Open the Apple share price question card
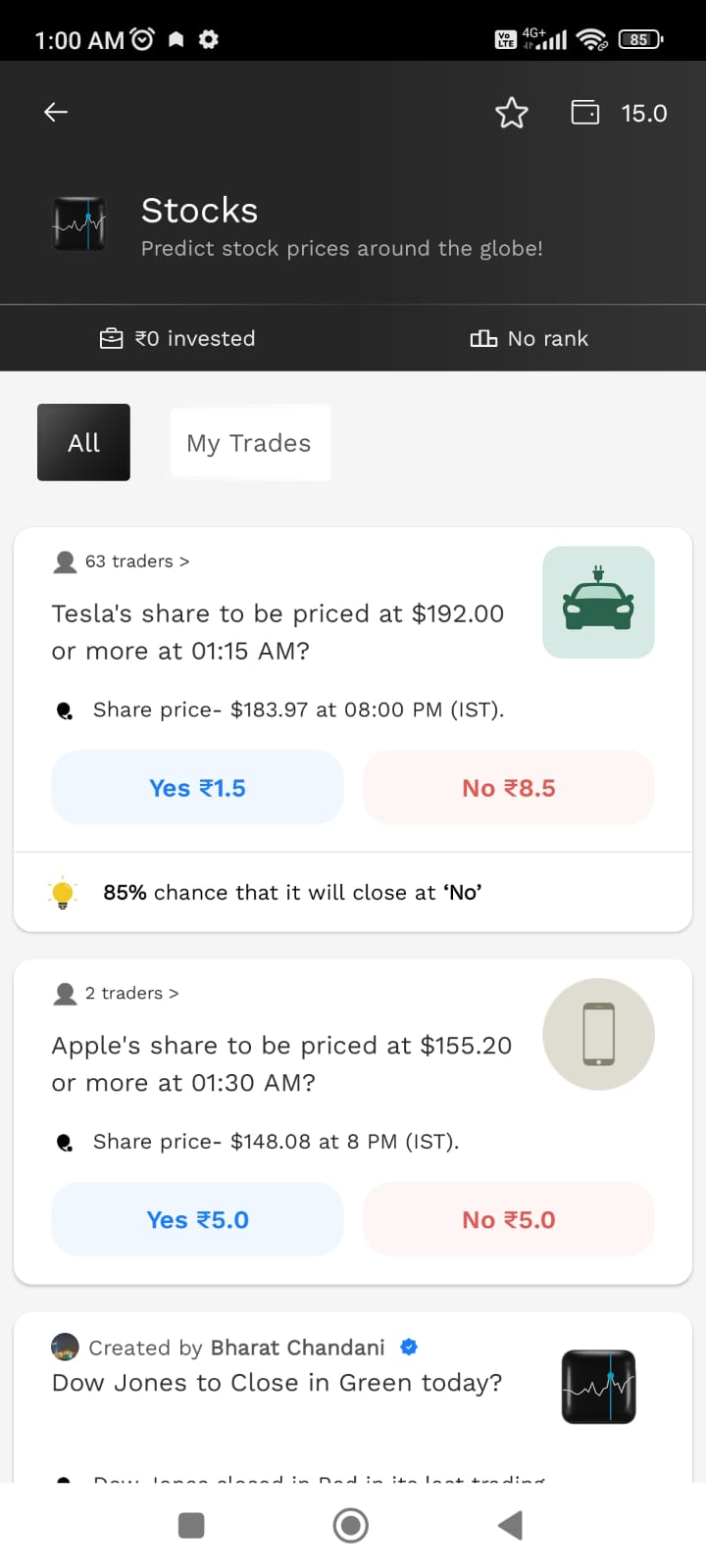 (x=282, y=1064)
